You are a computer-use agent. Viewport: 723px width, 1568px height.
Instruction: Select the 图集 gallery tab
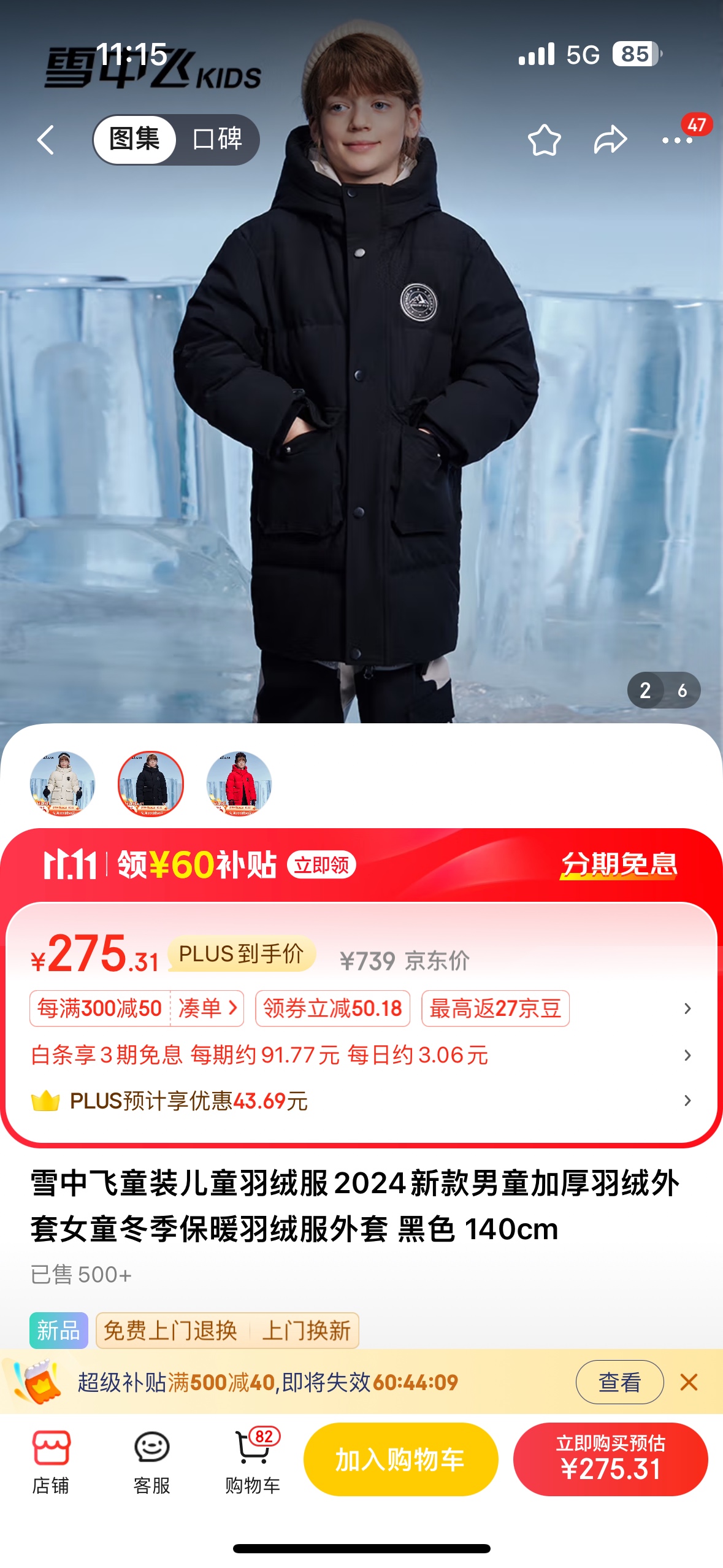tap(134, 139)
